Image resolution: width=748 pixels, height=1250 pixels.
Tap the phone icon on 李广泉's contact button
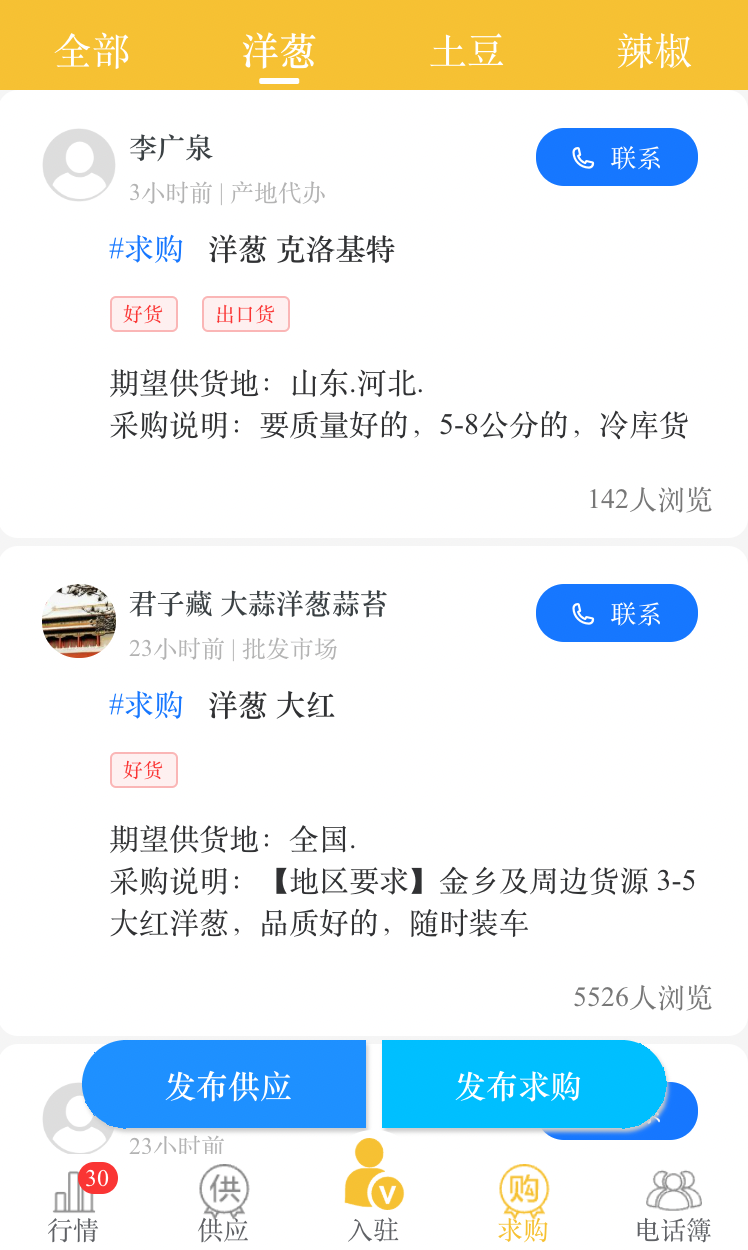pos(582,157)
